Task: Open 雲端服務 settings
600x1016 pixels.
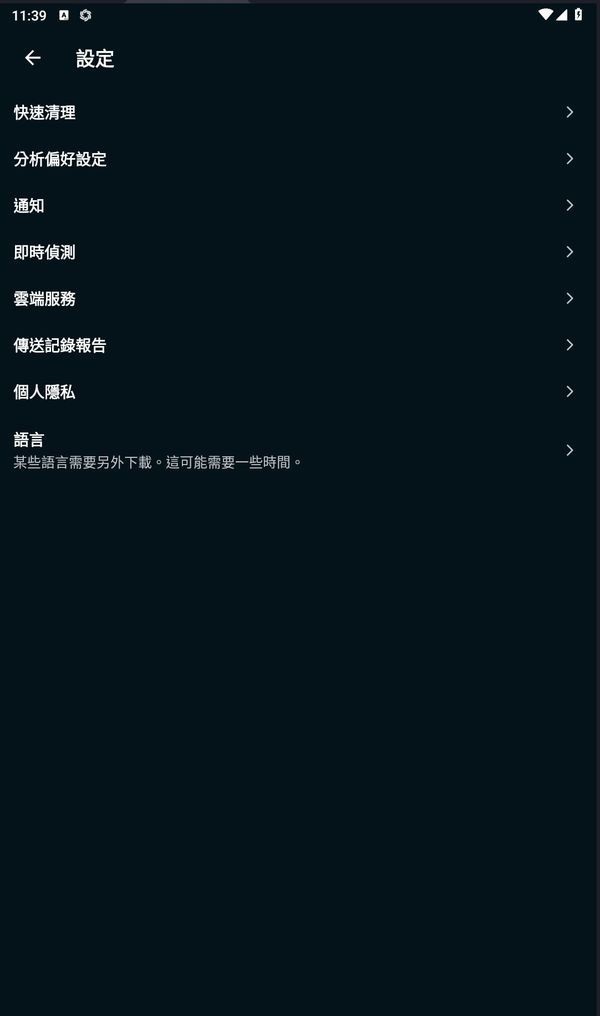Action: [300, 299]
